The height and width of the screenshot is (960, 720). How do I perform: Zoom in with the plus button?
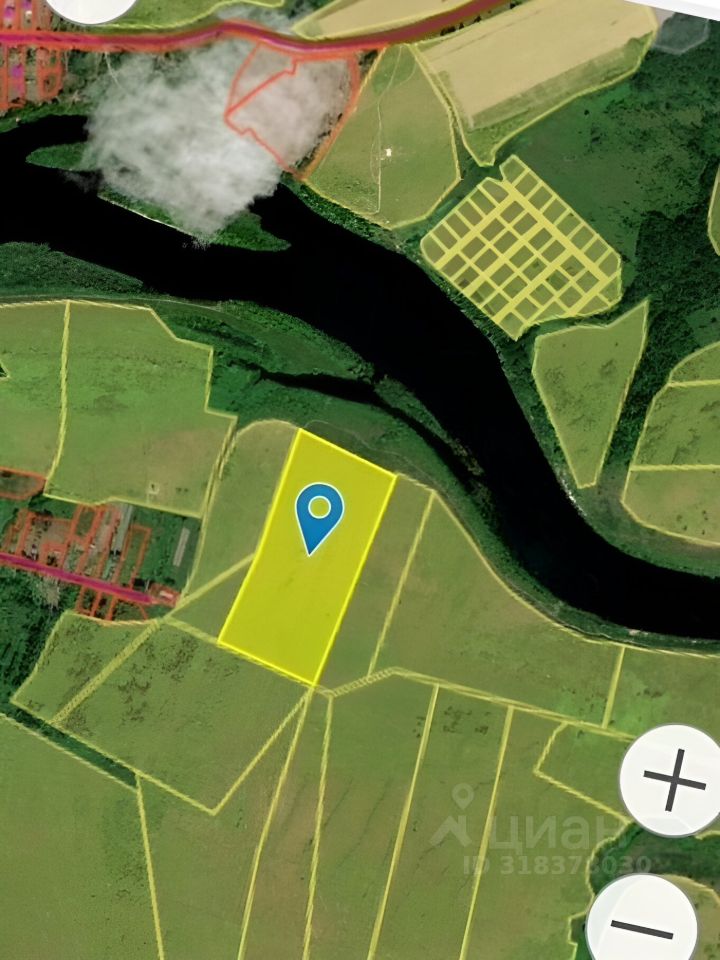click(671, 780)
